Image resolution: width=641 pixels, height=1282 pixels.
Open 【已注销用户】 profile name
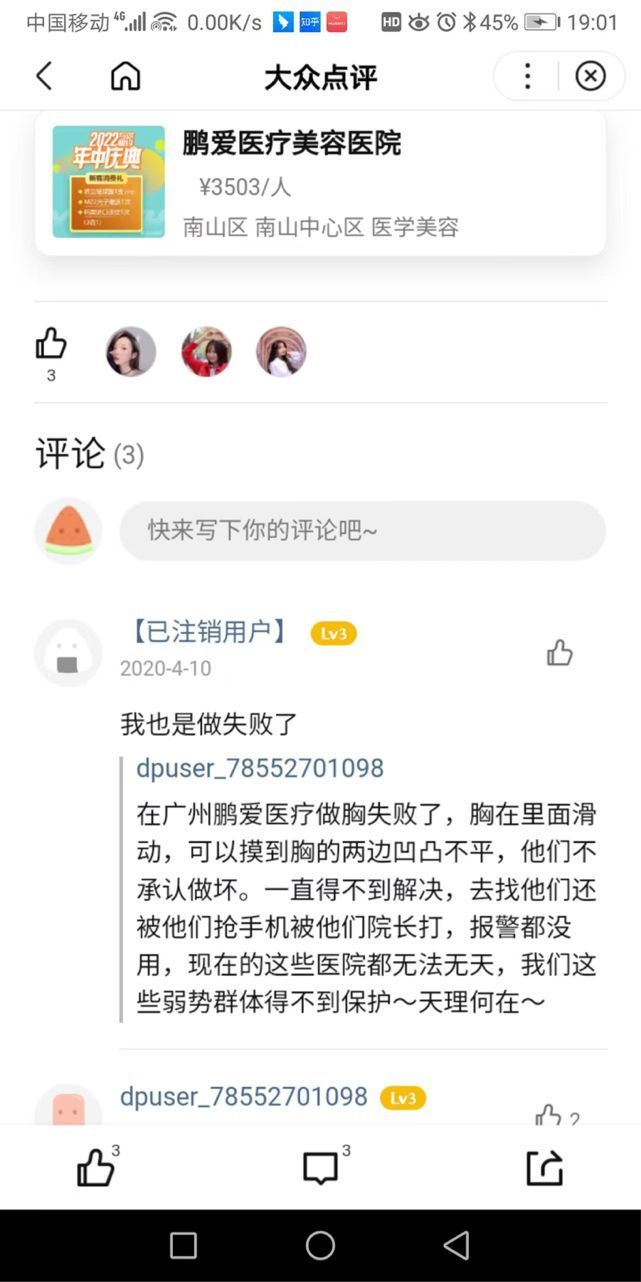(x=209, y=632)
